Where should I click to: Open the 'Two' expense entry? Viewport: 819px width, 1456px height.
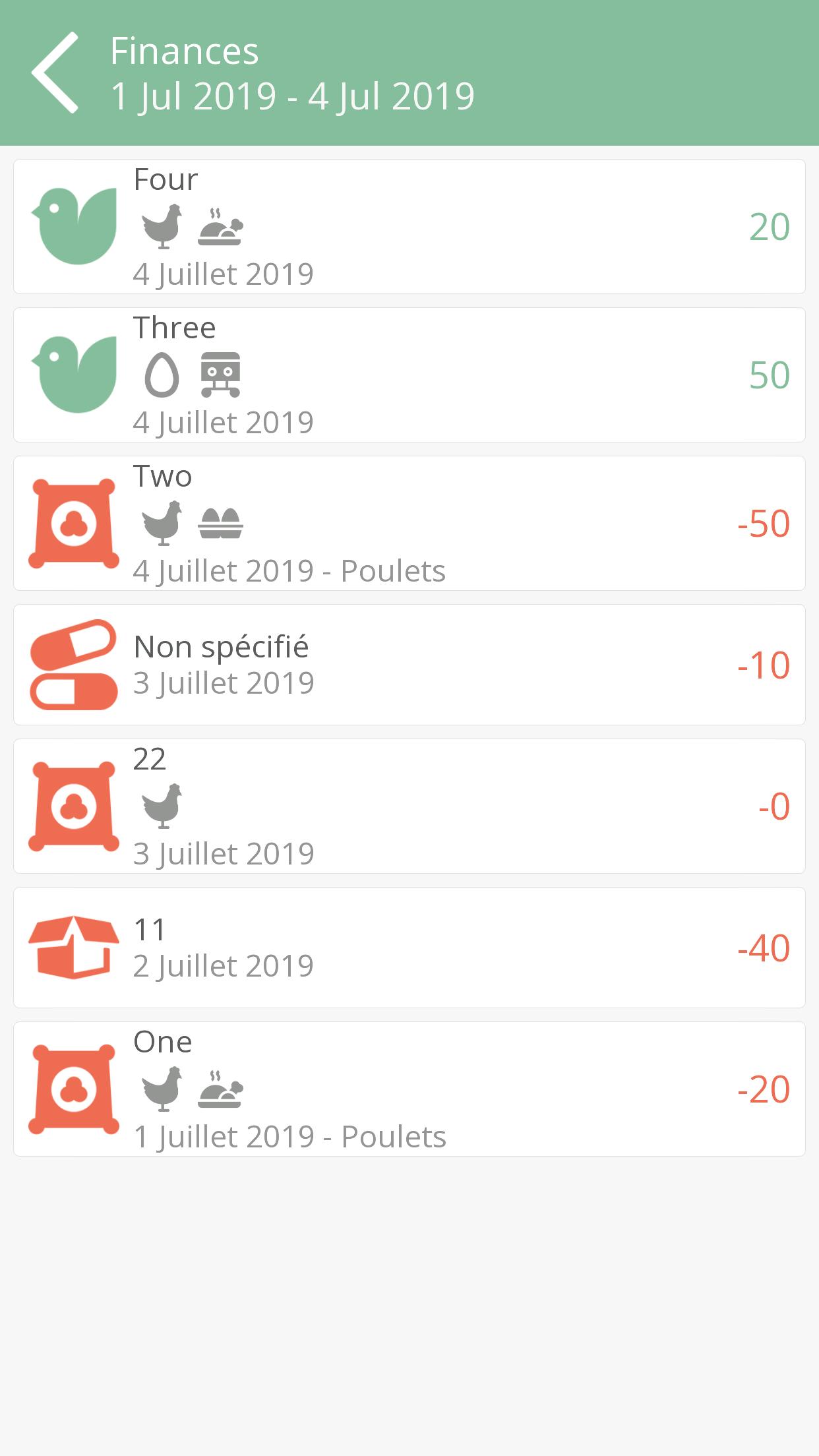tap(409, 523)
